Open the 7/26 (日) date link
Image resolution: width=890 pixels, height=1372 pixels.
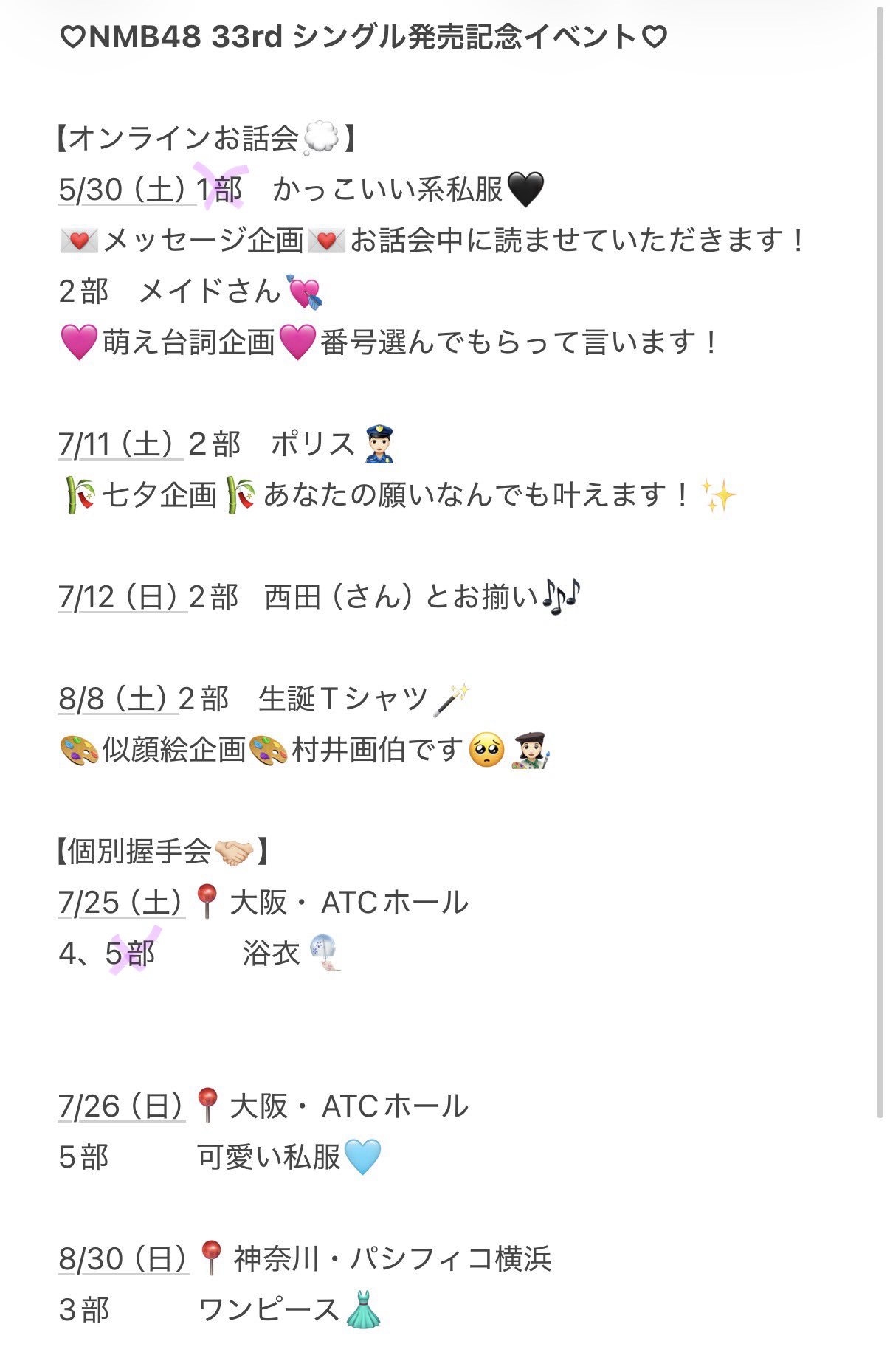pyautogui.click(x=122, y=1106)
